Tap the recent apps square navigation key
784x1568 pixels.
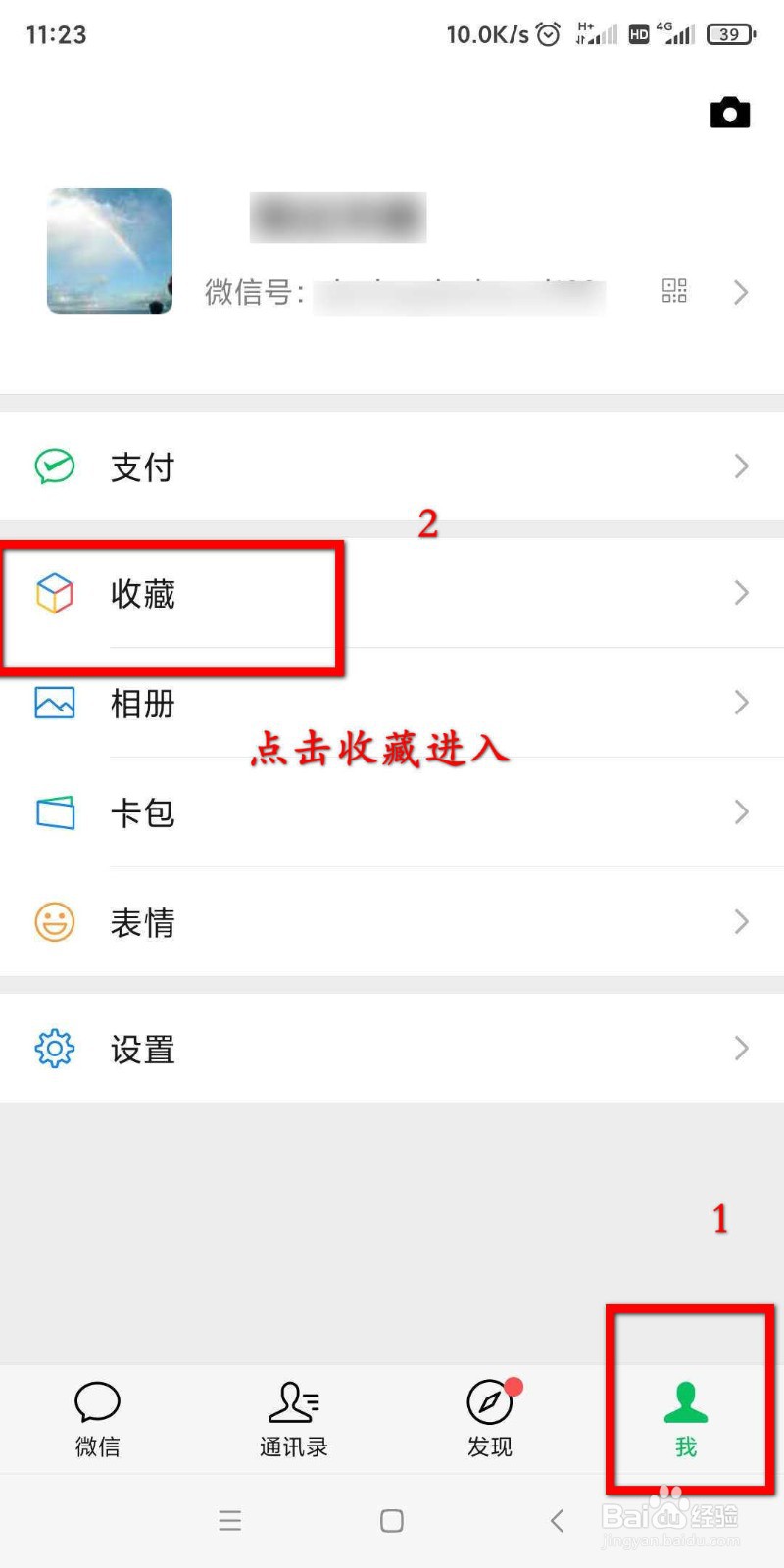pos(391,1521)
